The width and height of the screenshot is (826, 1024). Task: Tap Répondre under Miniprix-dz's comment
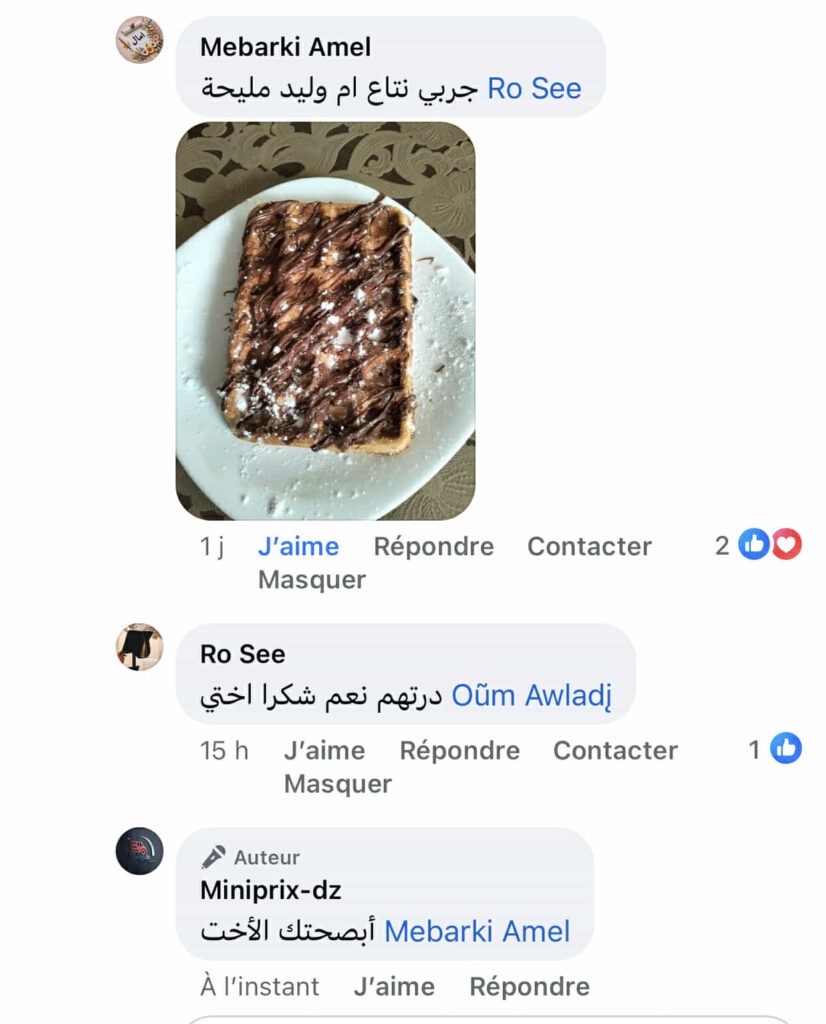529,986
